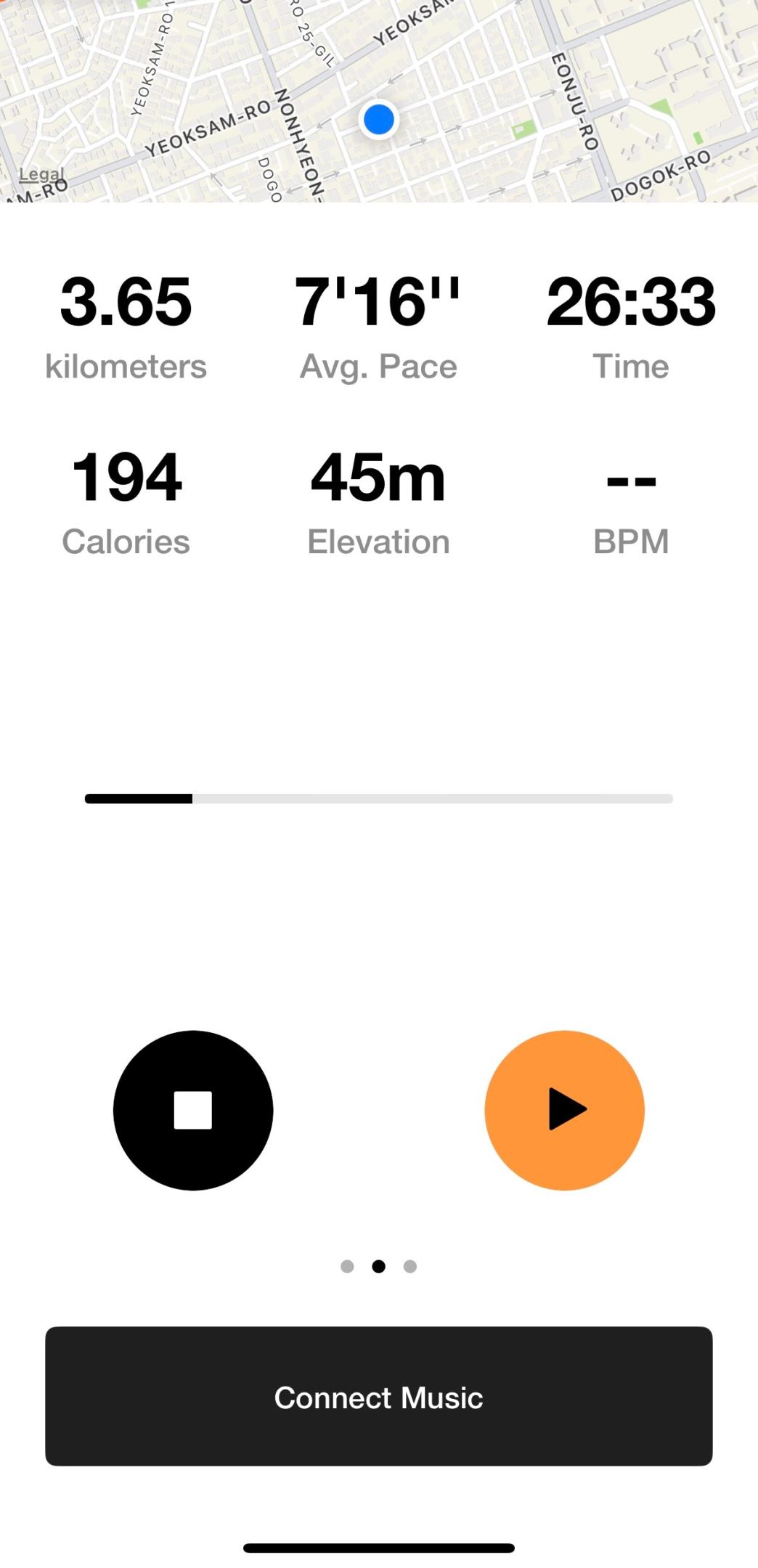Open the Legal link on the map
The image size is (758, 1568).
point(41,174)
